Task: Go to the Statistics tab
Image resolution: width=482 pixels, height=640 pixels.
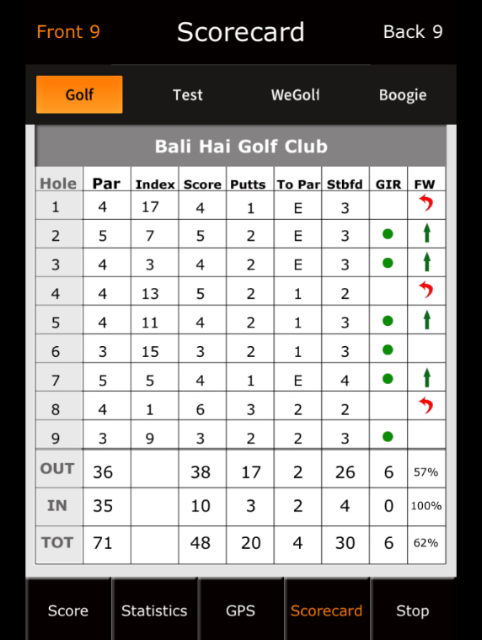Action: 154,610
